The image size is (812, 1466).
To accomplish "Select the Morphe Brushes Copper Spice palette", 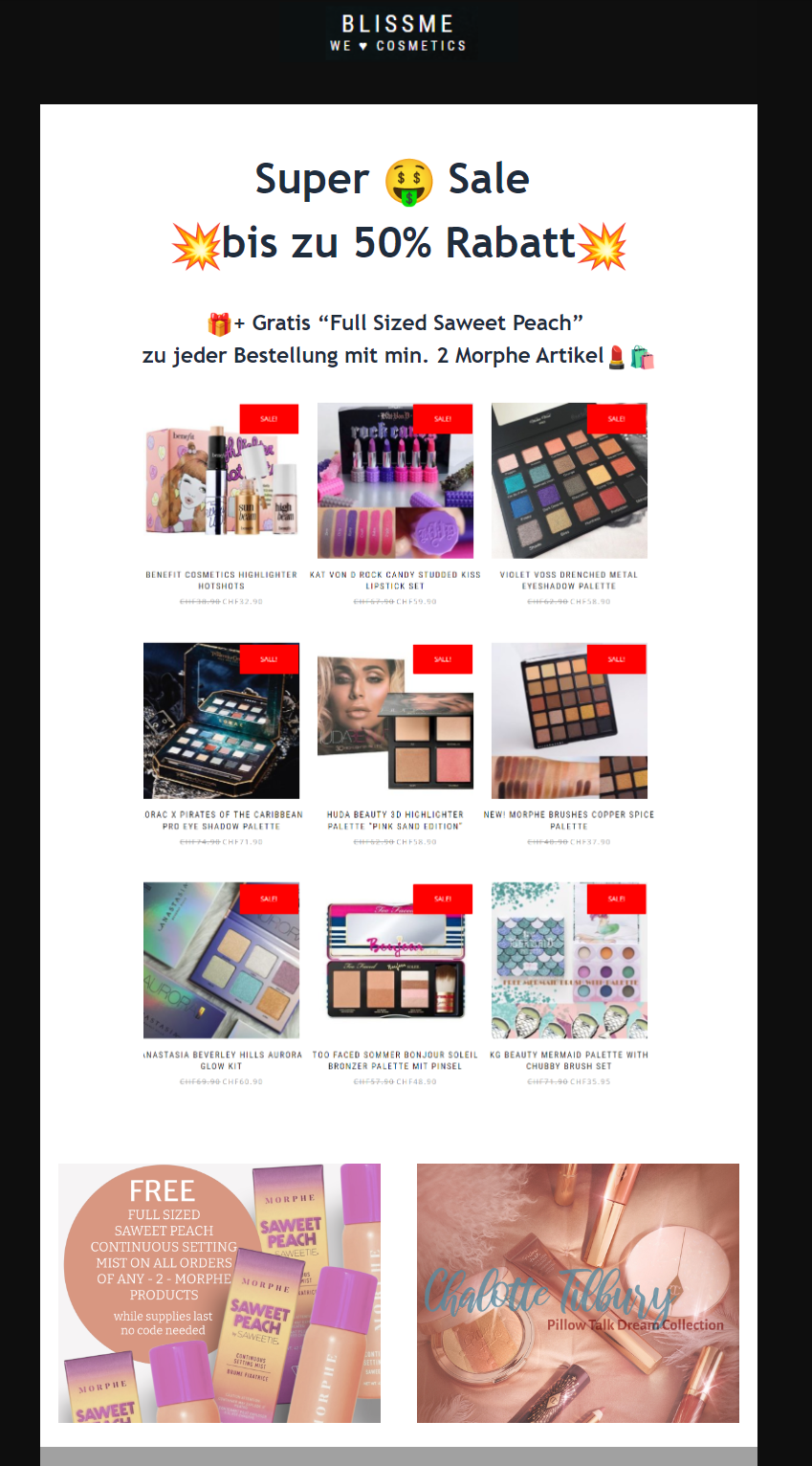I will (x=569, y=721).
